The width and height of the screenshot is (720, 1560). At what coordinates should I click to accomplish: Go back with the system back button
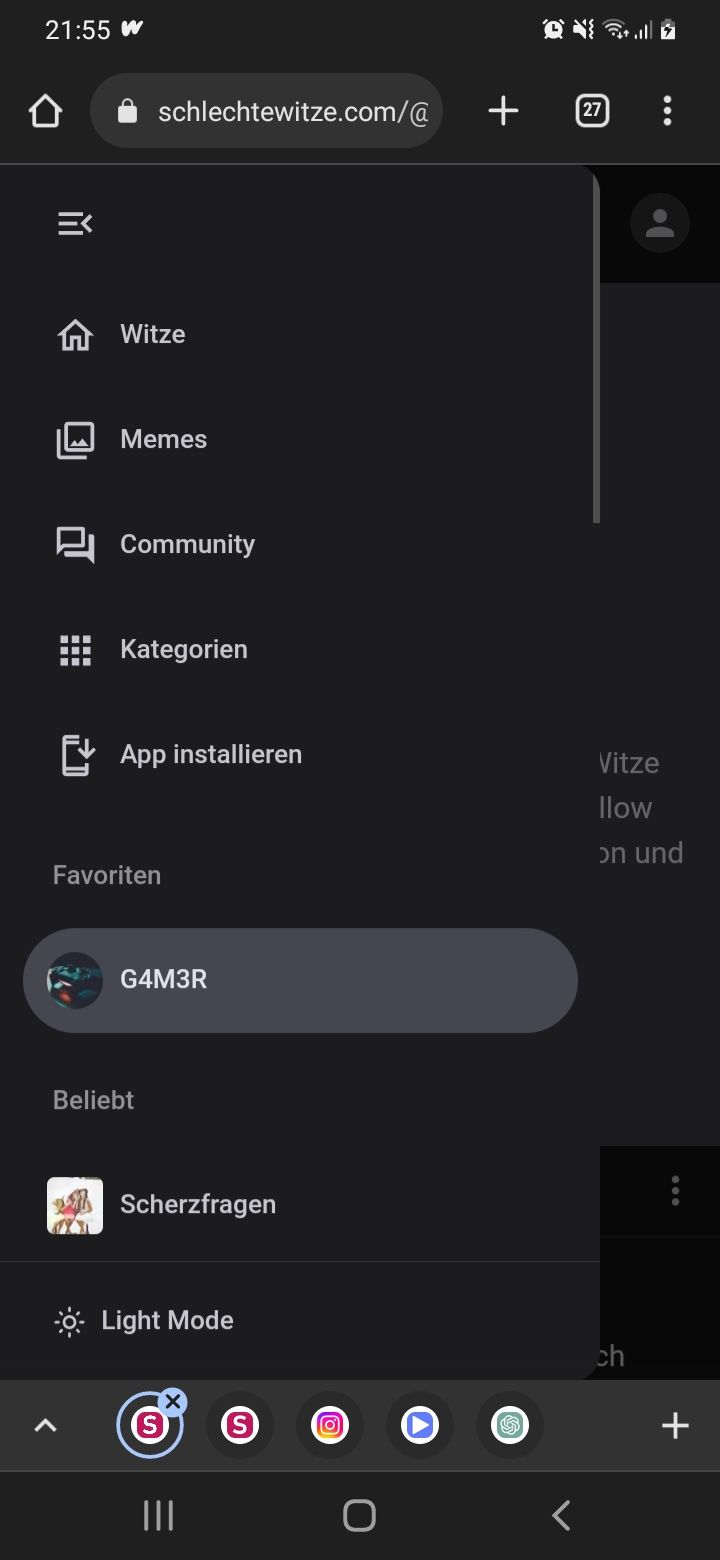point(561,1515)
